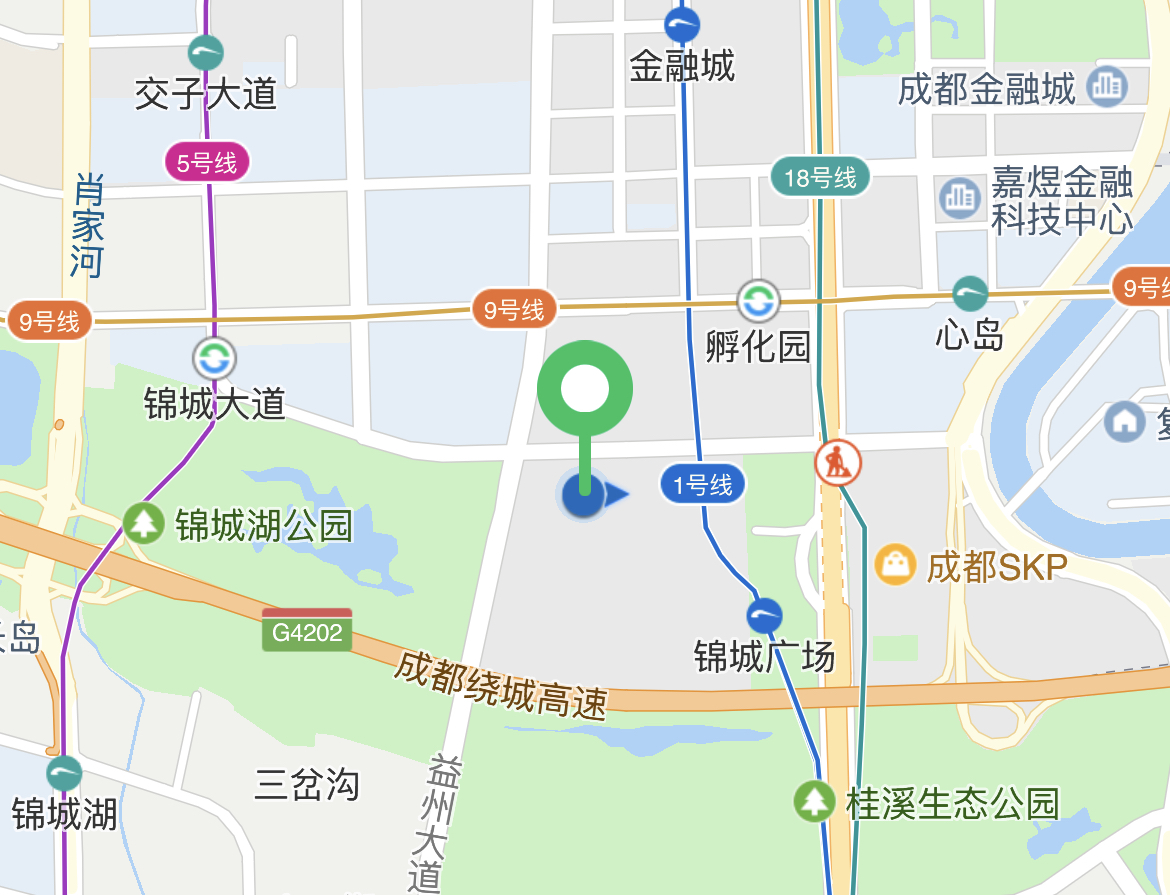1170x895 pixels.
Task: View 锦城湖公园 park point of interest
Action: coord(144,523)
